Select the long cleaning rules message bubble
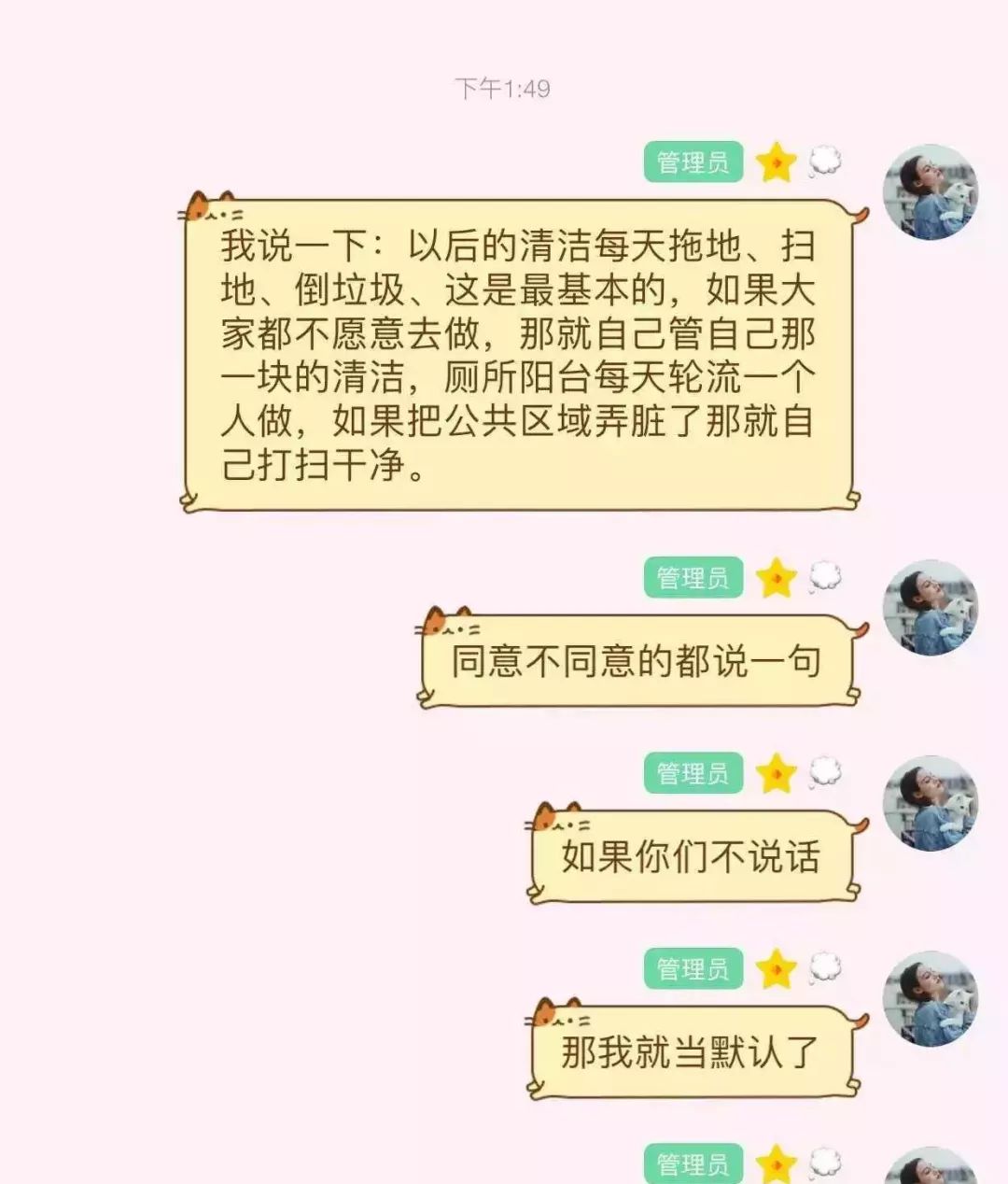 (x=519, y=355)
